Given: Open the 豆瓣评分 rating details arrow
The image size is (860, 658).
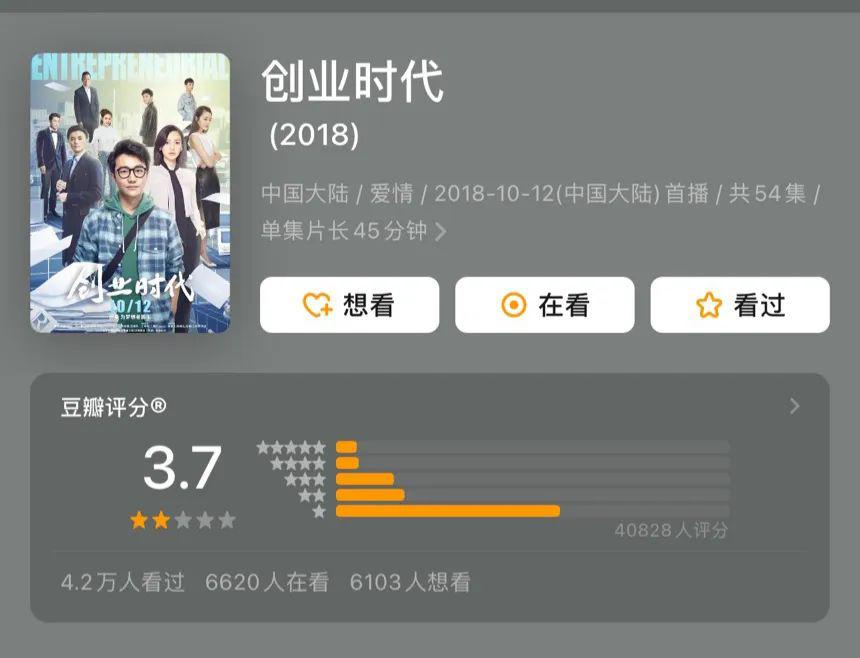Looking at the screenshot, I should (x=795, y=406).
